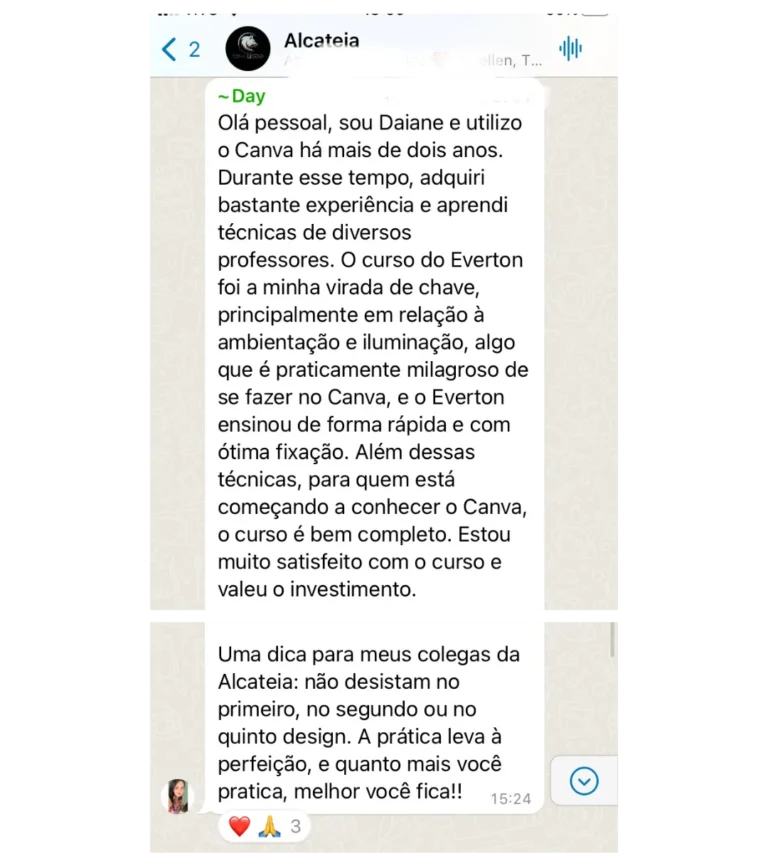768x853 pixels.
Task: Open the Alcateia group profile picture
Action: click(x=248, y=47)
